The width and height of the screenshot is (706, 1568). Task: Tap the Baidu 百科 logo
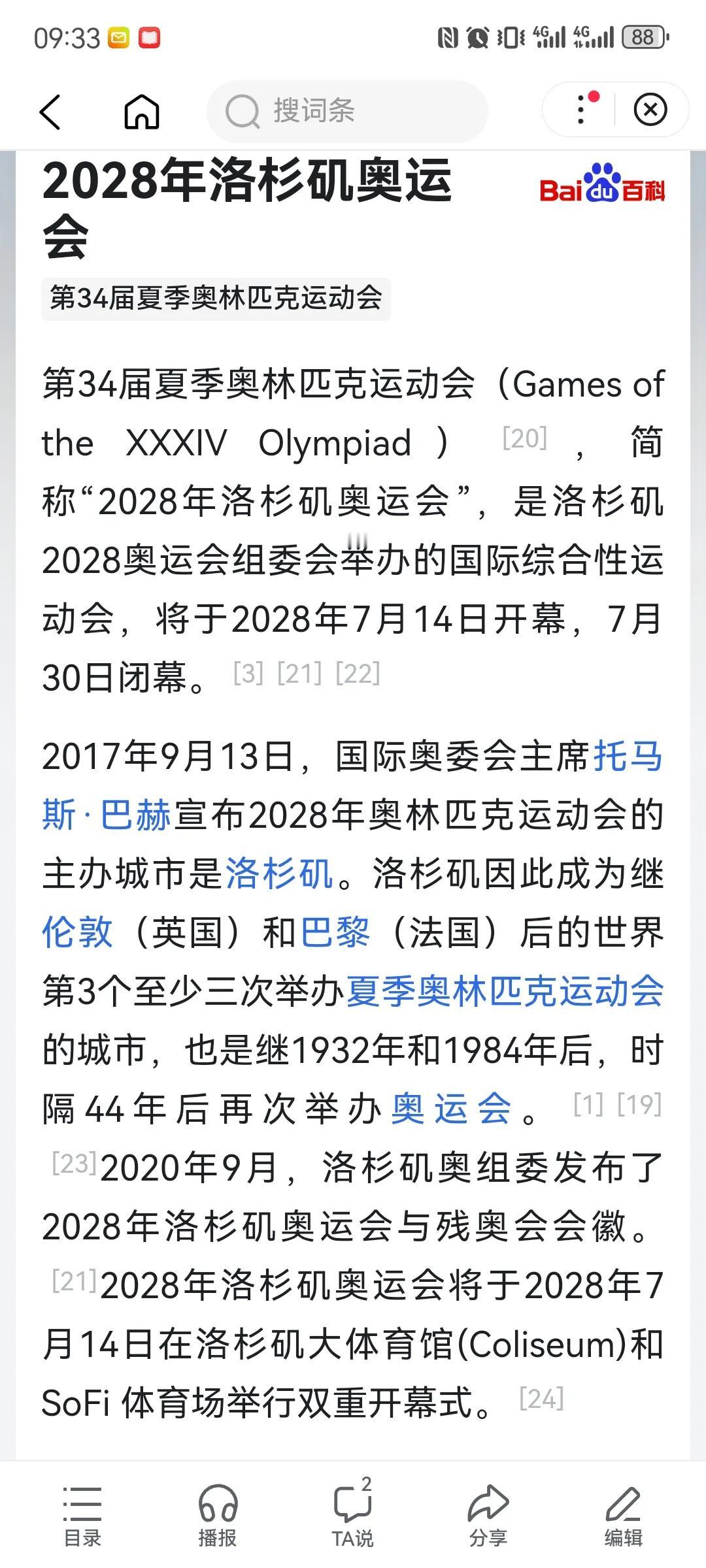(603, 189)
